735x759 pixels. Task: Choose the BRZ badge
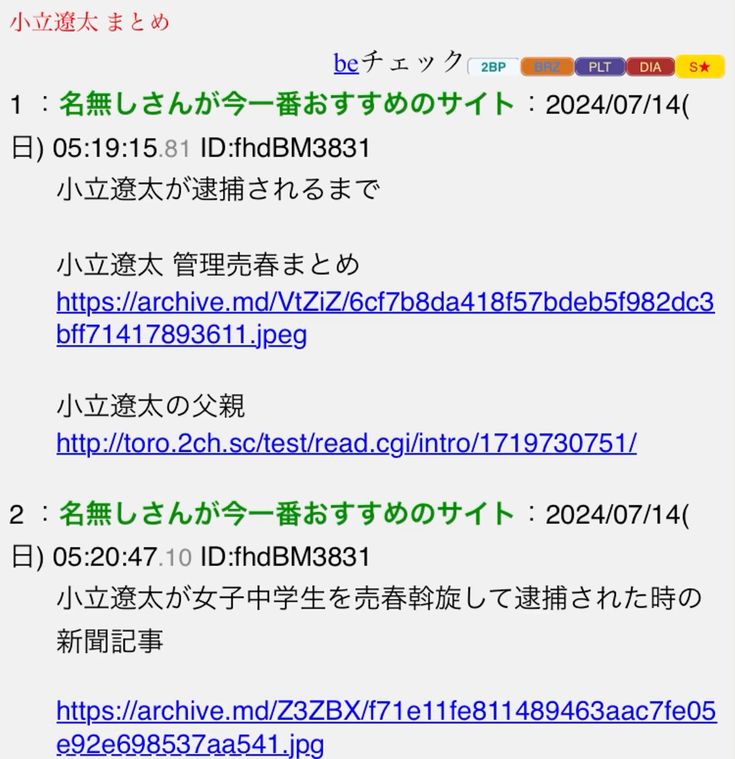coord(546,67)
